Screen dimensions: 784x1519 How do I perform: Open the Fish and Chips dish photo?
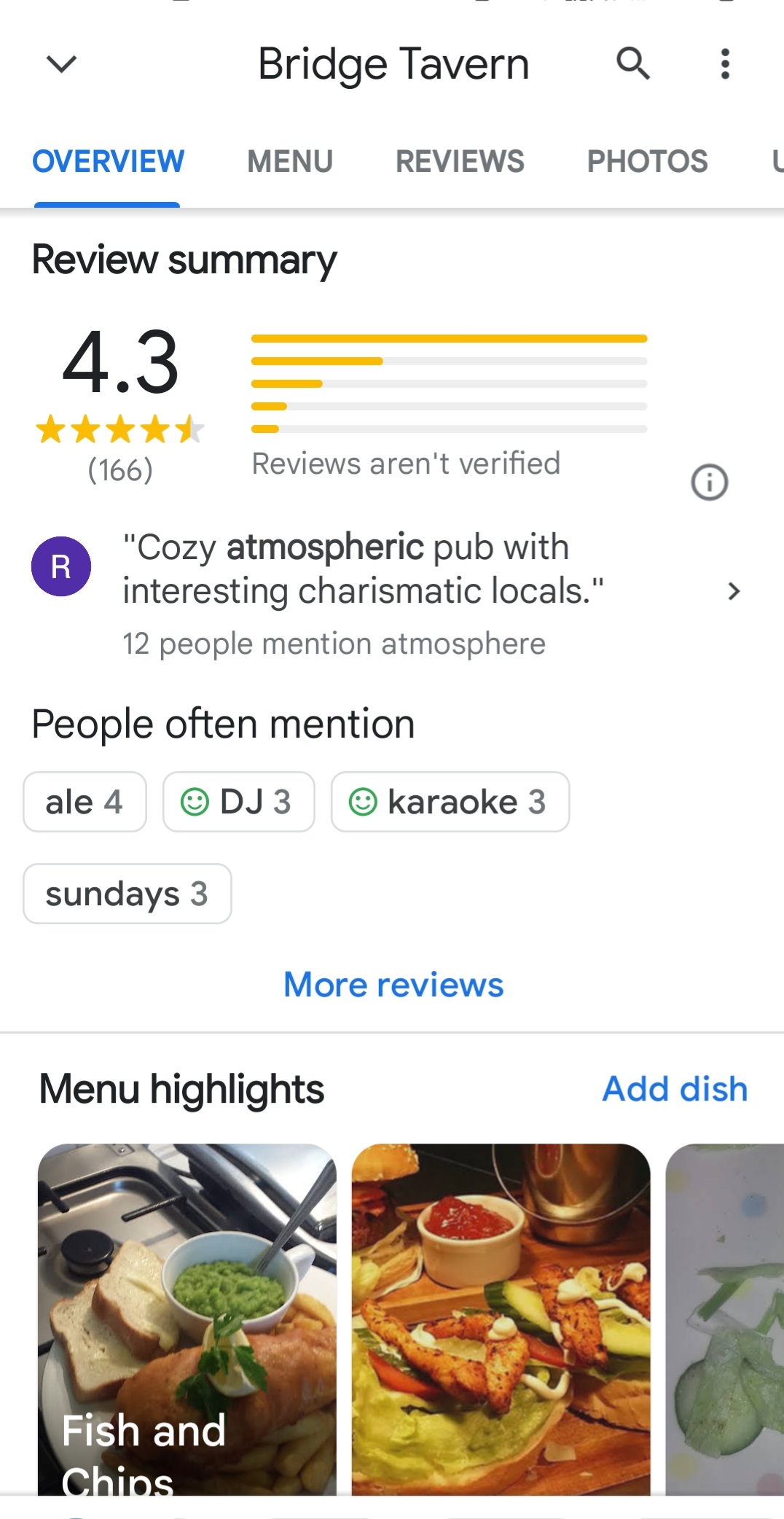point(187,1319)
